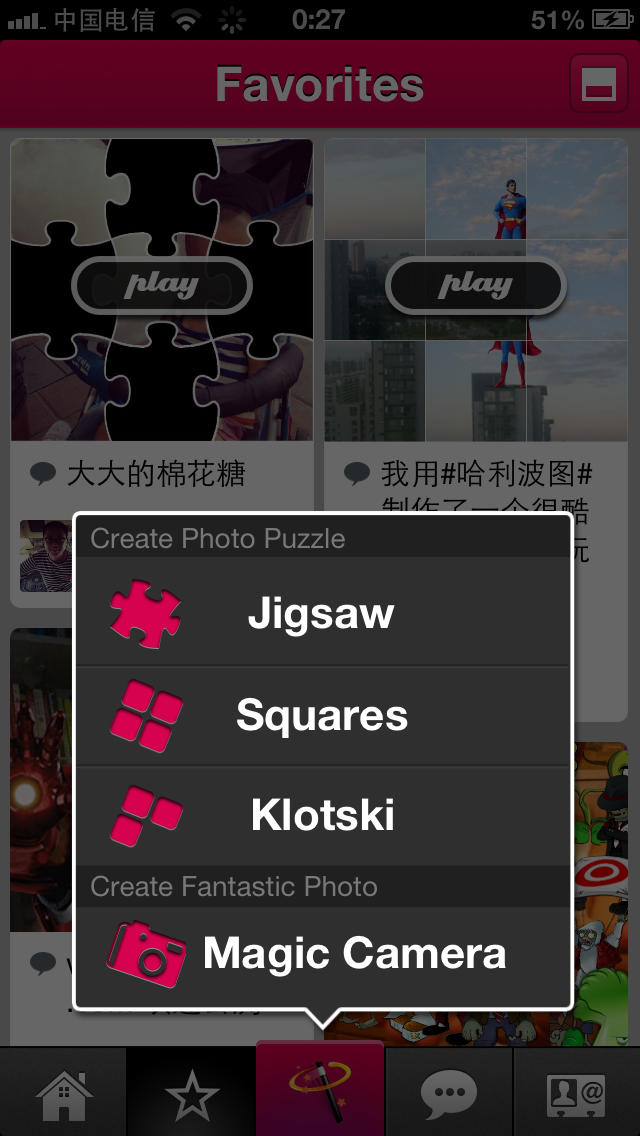Toggle the layout view in header
640x1136 pixels.
point(599,84)
